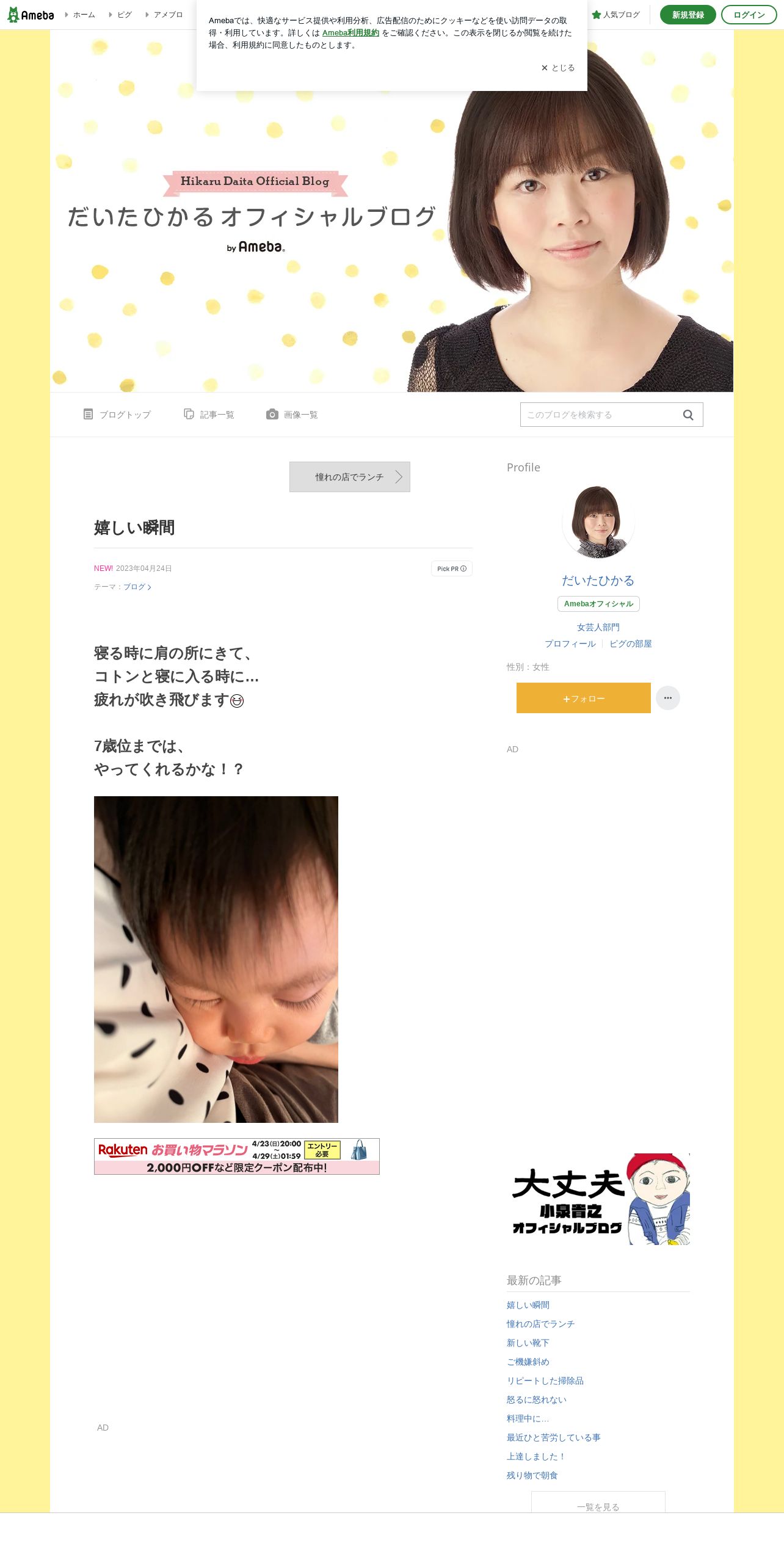Image resolution: width=784 pixels, height=1568 pixels.
Task: Dismiss the cookie notice with とじる
Action: [x=558, y=68]
